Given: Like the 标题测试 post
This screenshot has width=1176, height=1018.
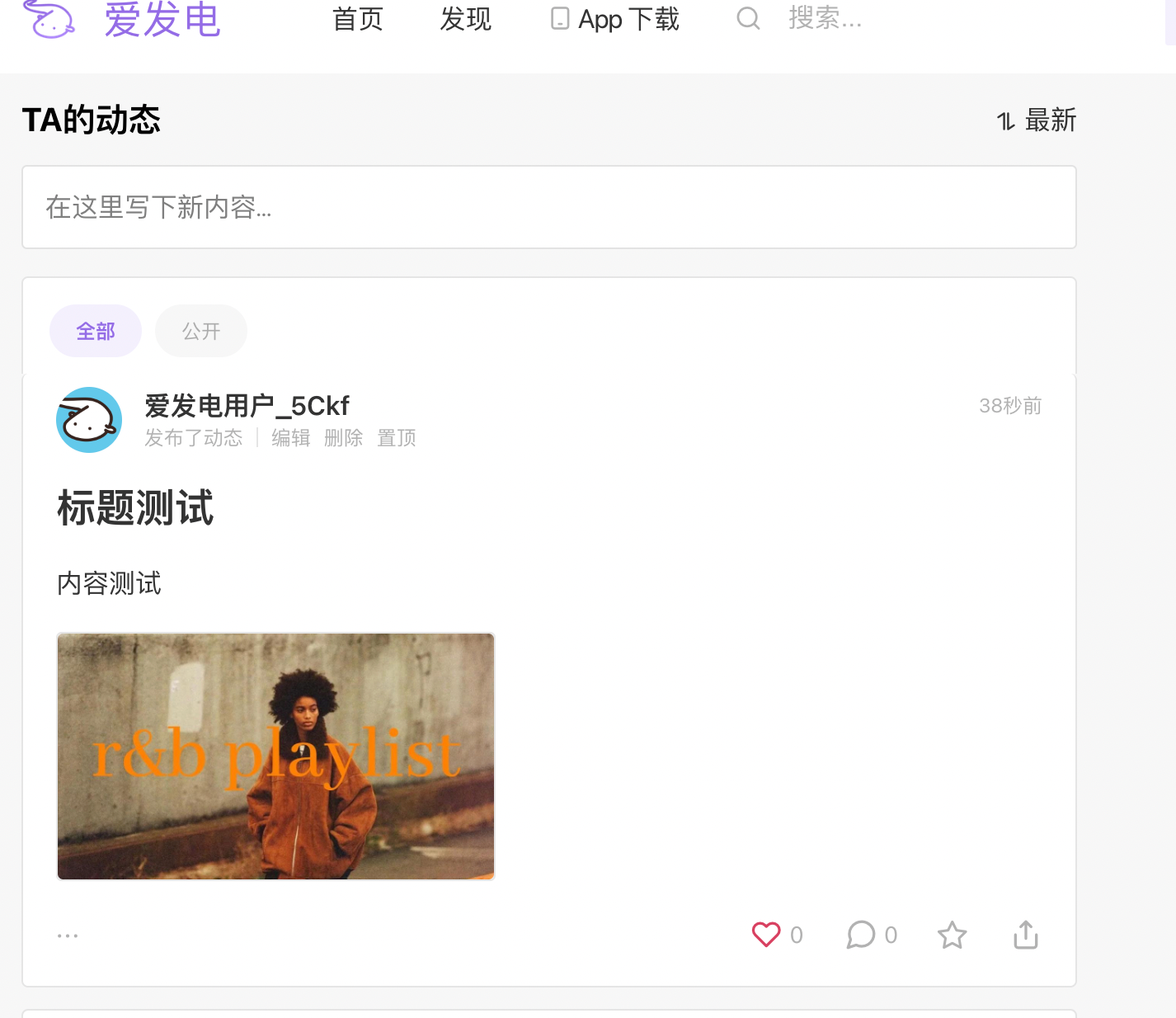Looking at the screenshot, I should pyautogui.click(x=766, y=935).
